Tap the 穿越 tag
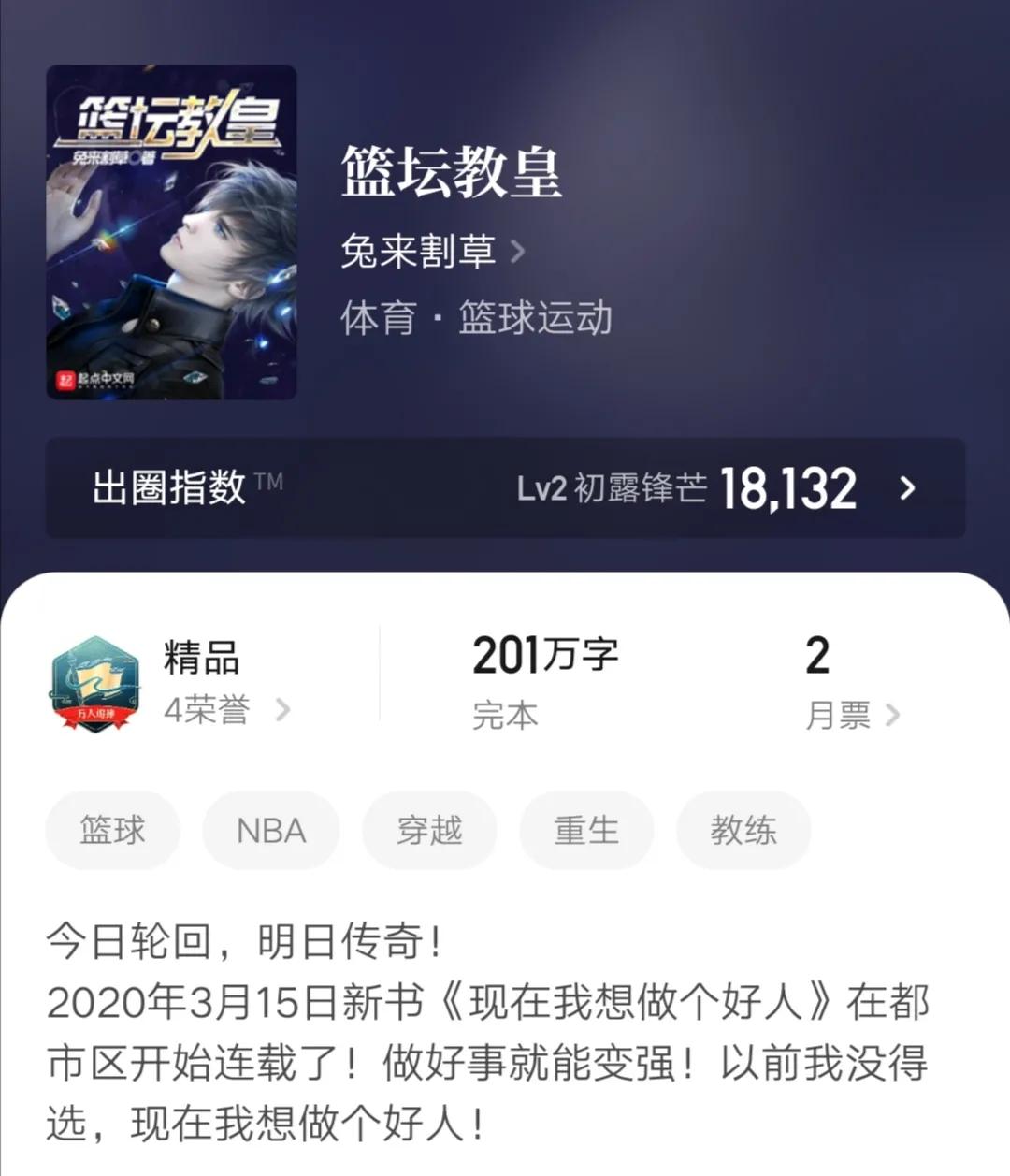The image size is (1010, 1176). click(x=429, y=830)
